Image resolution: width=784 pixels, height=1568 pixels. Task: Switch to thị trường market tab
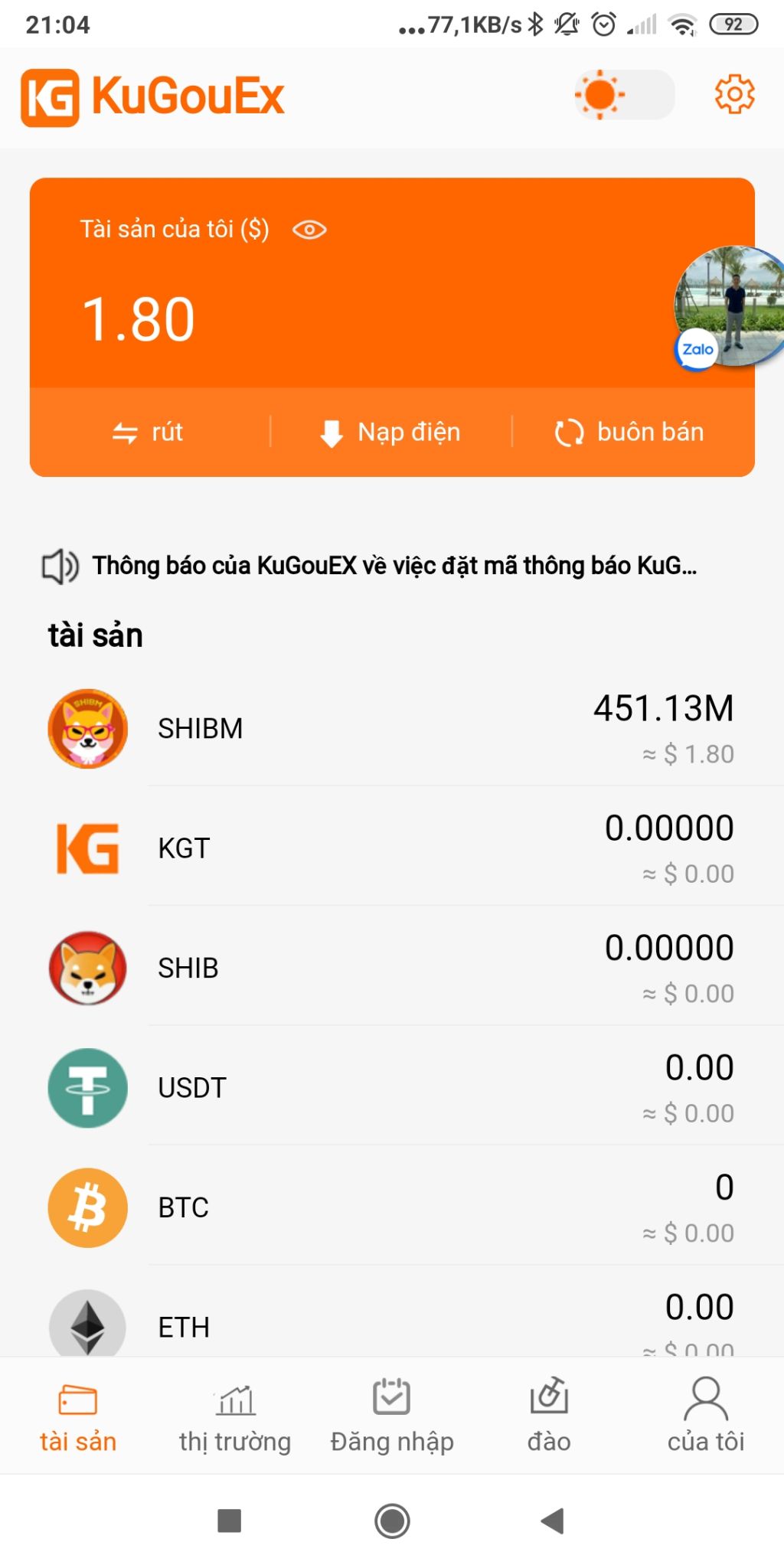235,1417
